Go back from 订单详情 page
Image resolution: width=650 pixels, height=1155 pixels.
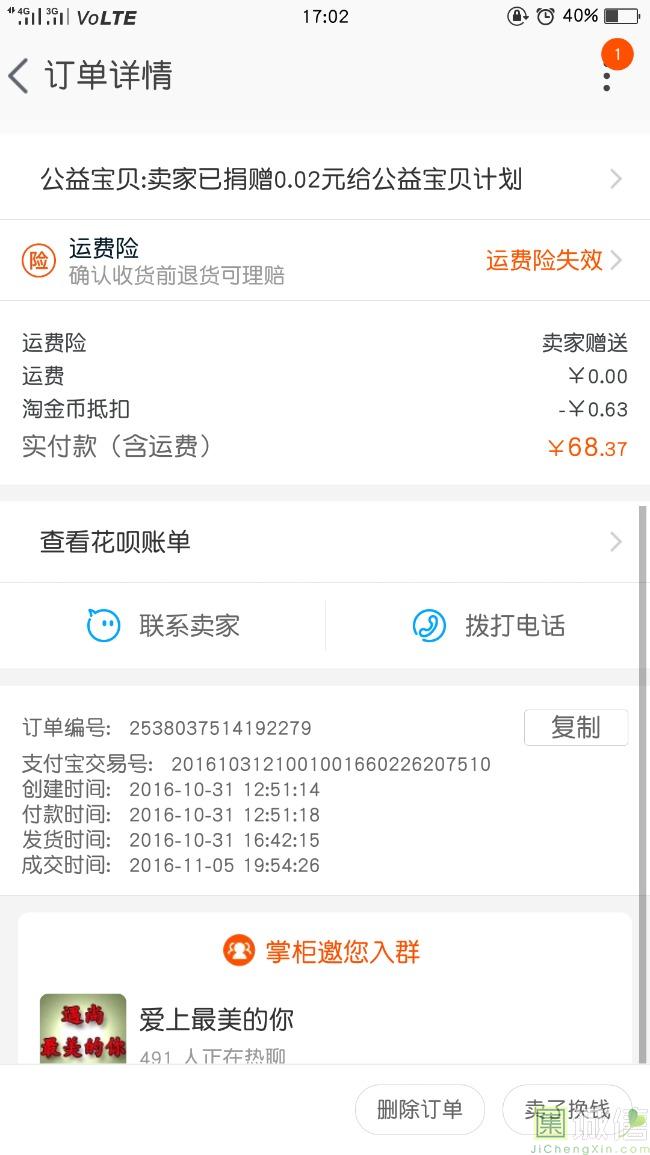pyautogui.click(x=19, y=76)
